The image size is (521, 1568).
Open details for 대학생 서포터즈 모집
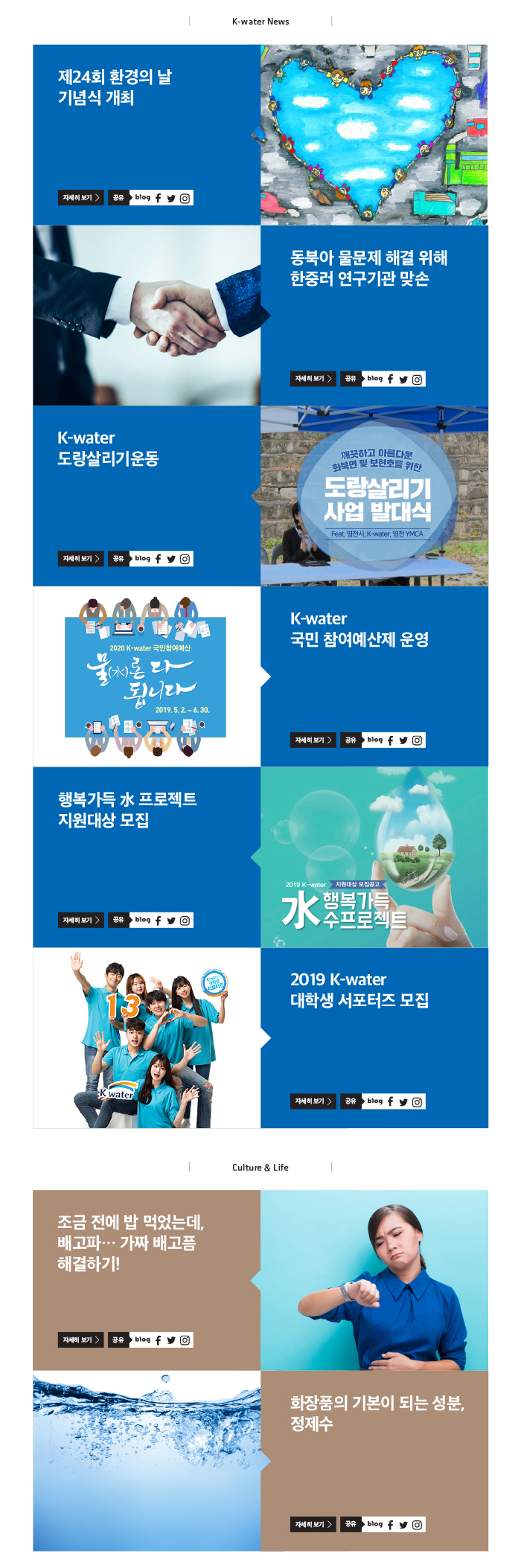[313, 1101]
